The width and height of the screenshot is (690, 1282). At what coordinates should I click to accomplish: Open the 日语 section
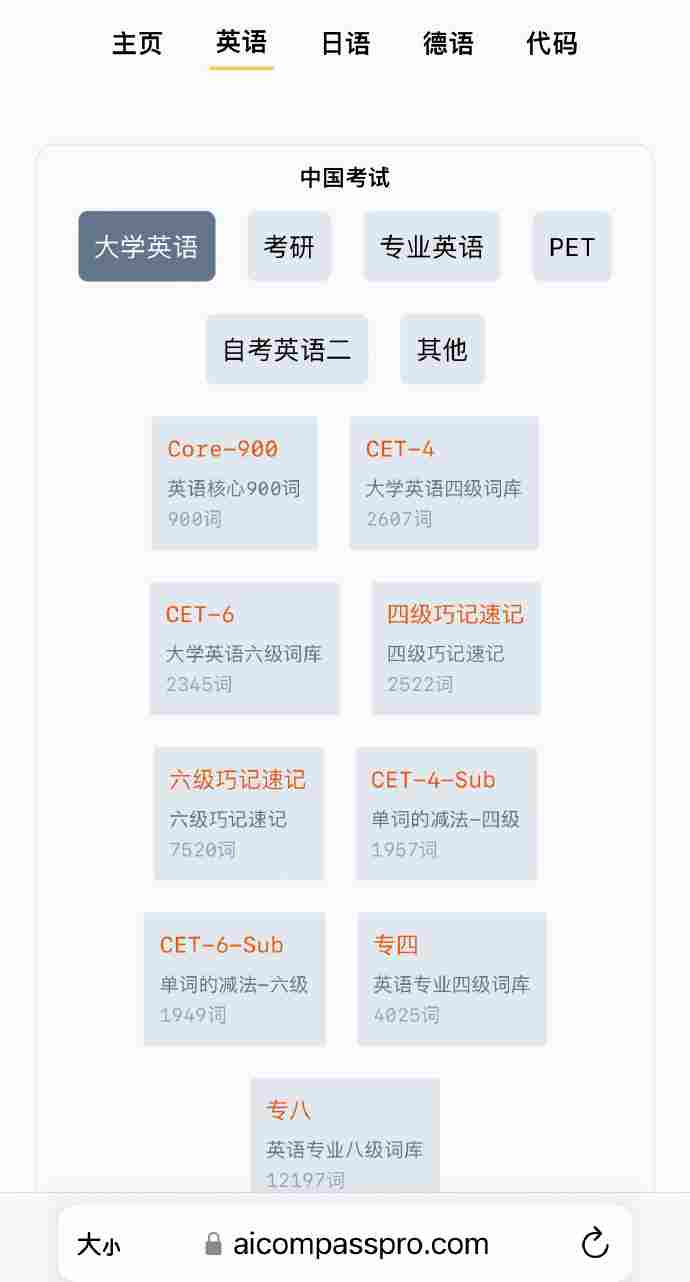coord(345,44)
